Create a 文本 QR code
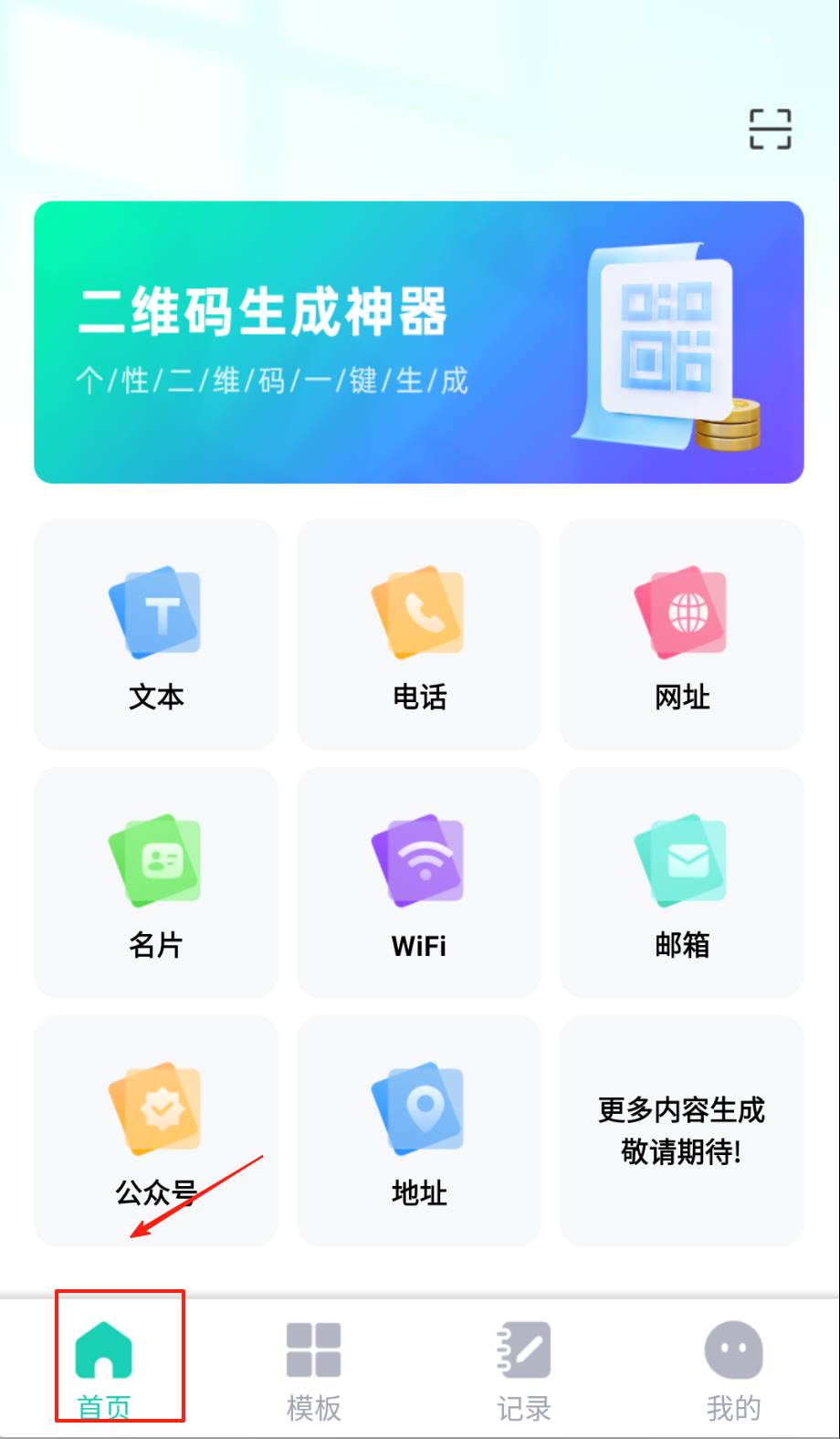The width and height of the screenshot is (840, 1439). pyautogui.click(x=156, y=635)
